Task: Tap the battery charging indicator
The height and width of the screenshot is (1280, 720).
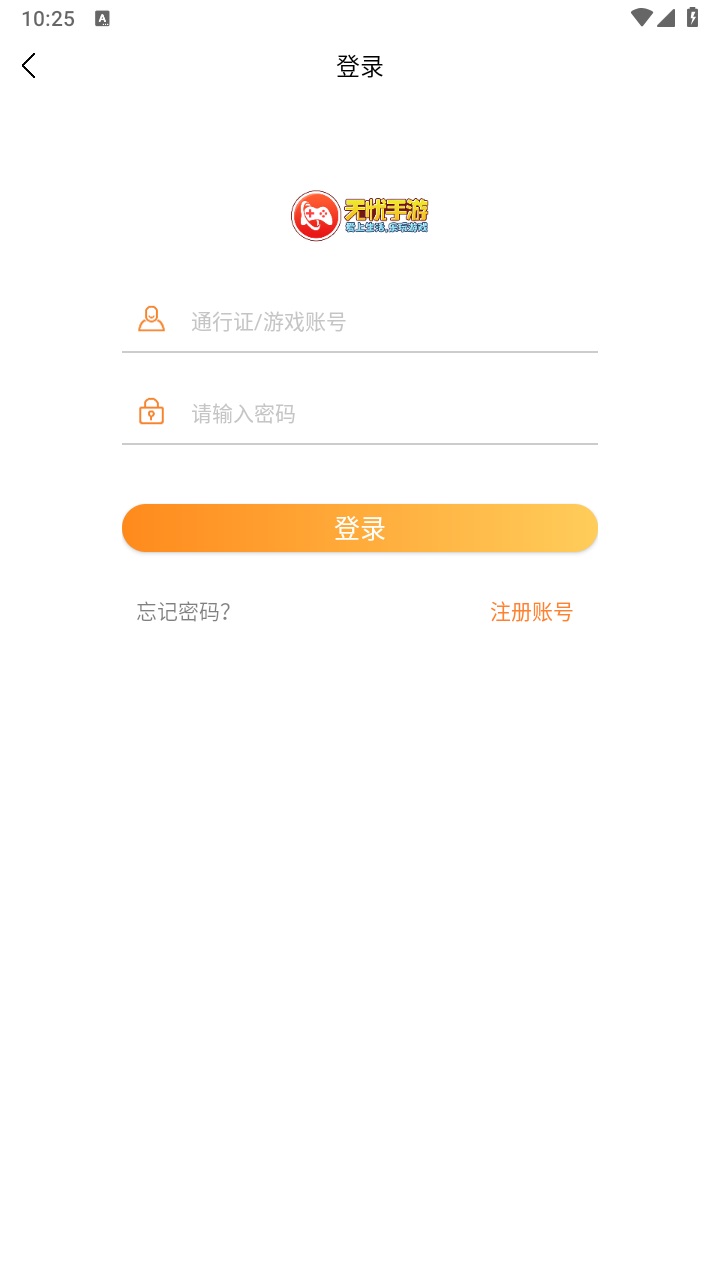Action: point(694,17)
